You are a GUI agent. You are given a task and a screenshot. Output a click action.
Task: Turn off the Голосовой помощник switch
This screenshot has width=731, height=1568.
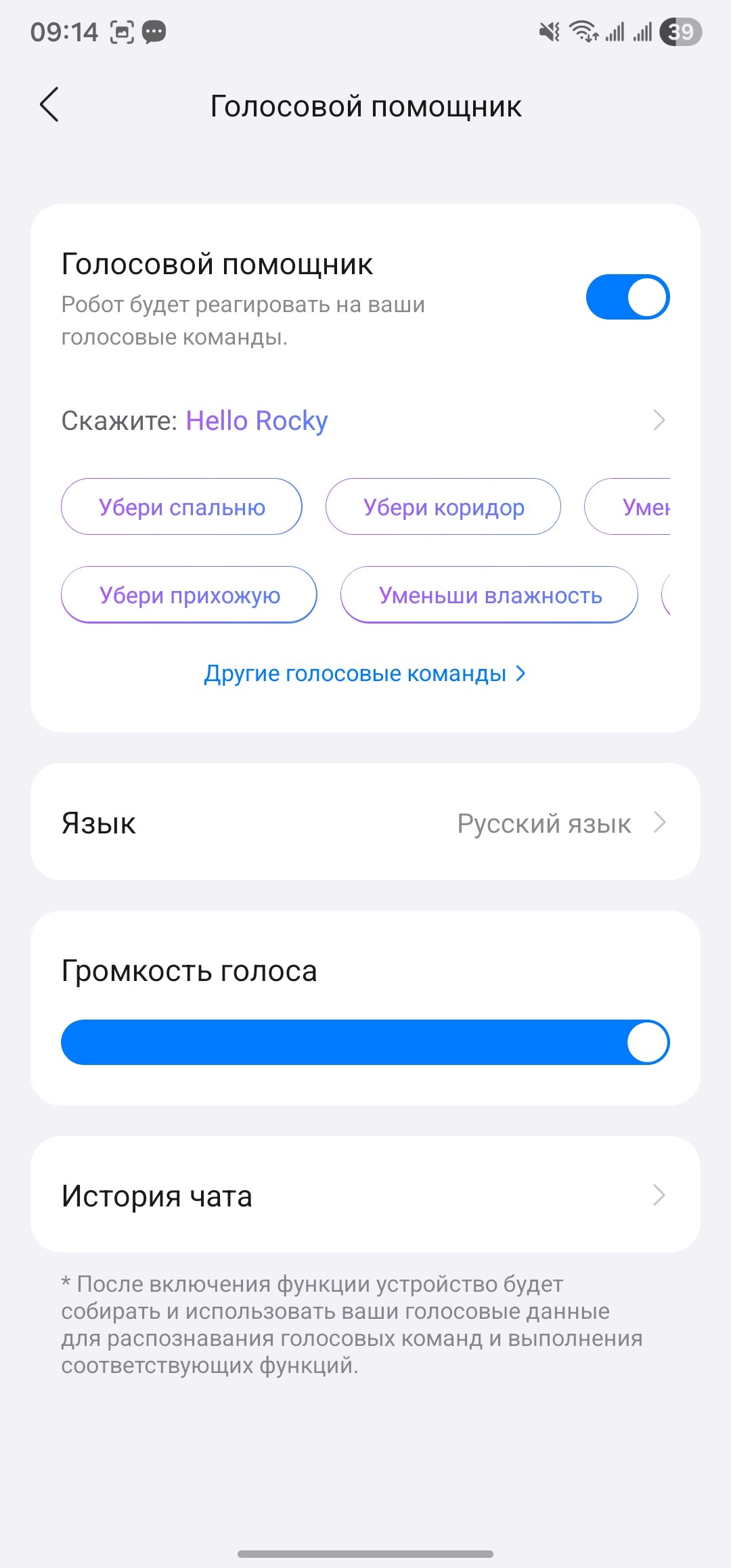[627, 297]
